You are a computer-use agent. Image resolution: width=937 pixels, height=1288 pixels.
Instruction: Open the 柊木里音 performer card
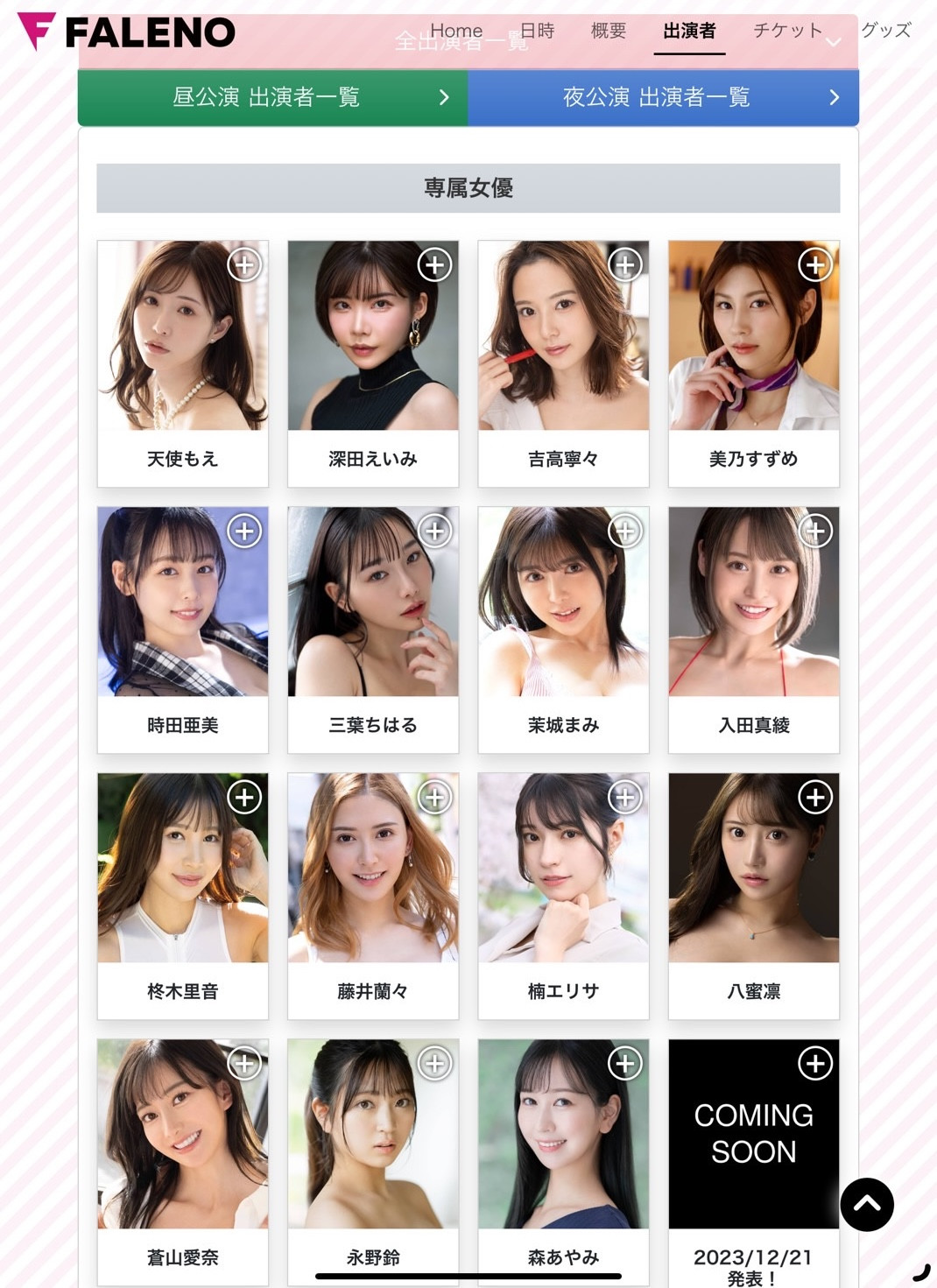pyautogui.click(x=182, y=895)
